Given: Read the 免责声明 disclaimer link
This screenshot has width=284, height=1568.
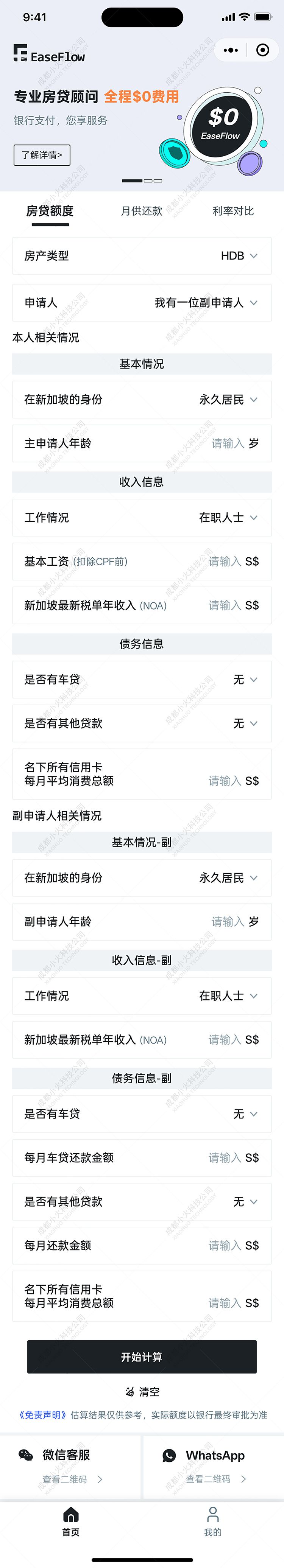Looking at the screenshot, I should (x=43, y=1415).
